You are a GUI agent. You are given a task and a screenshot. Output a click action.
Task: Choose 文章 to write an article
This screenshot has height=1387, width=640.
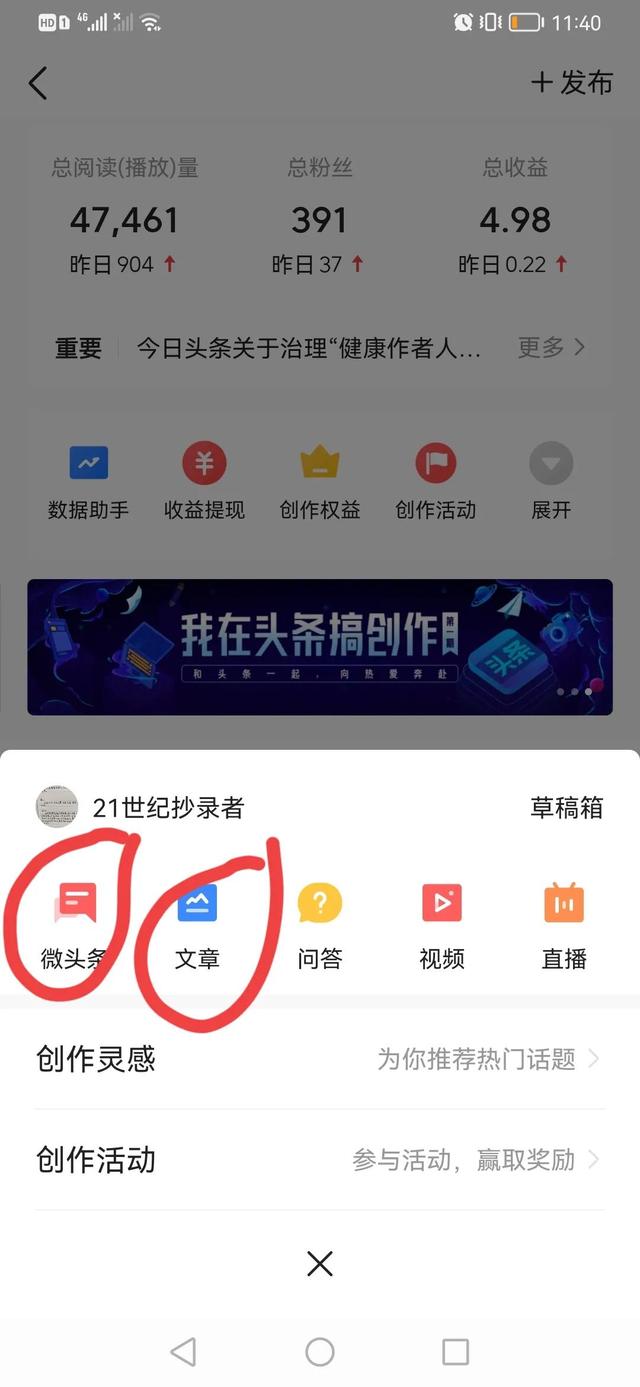tap(197, 921)
